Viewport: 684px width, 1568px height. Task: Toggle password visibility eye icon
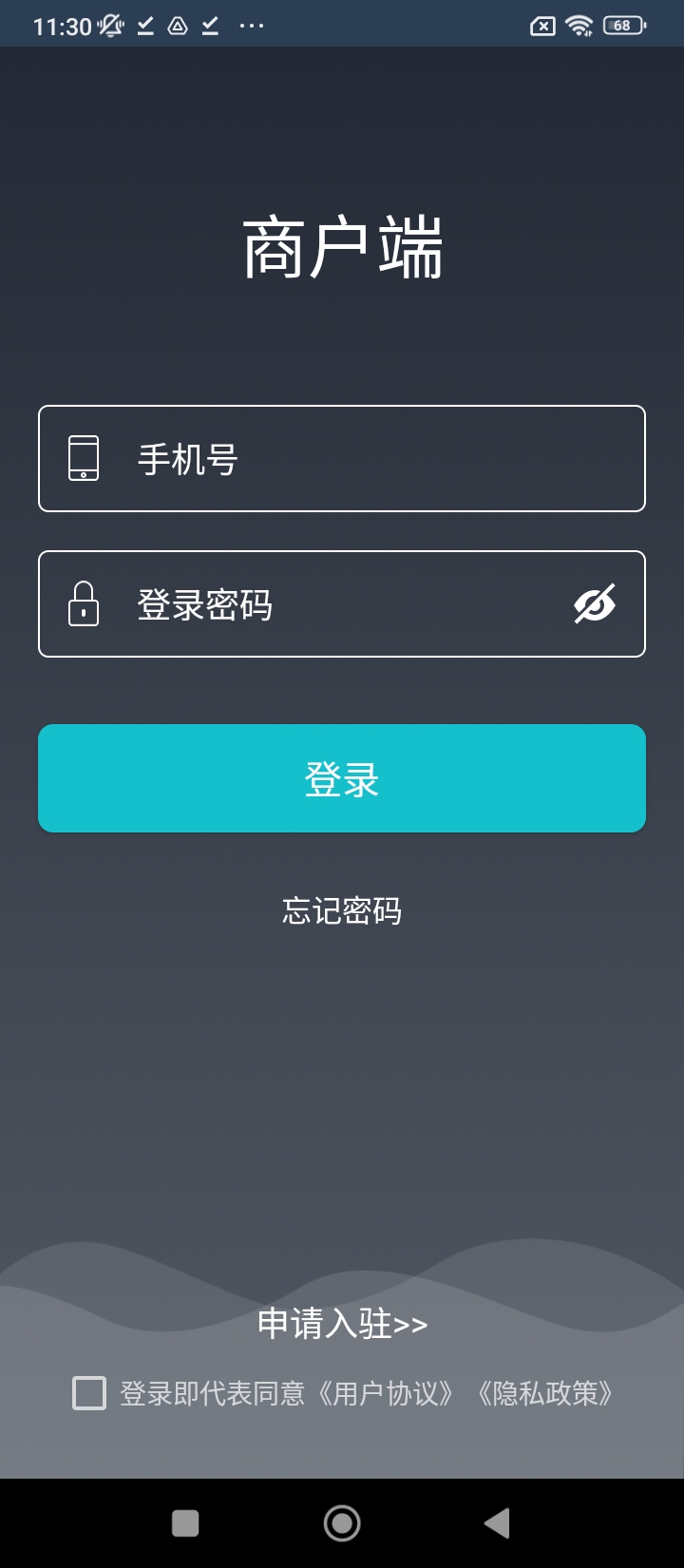coord(595,604)
